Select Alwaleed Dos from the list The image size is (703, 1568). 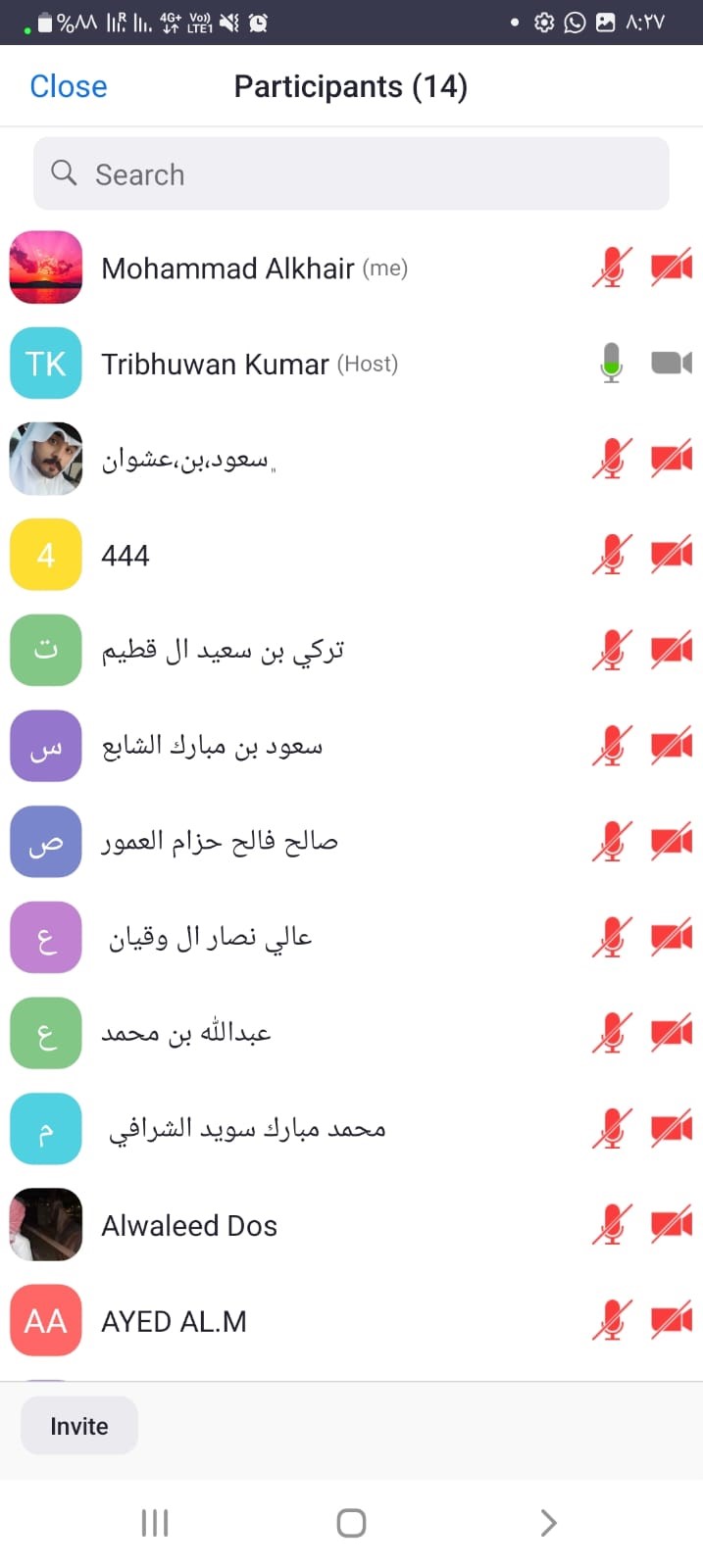point(189,1226)
